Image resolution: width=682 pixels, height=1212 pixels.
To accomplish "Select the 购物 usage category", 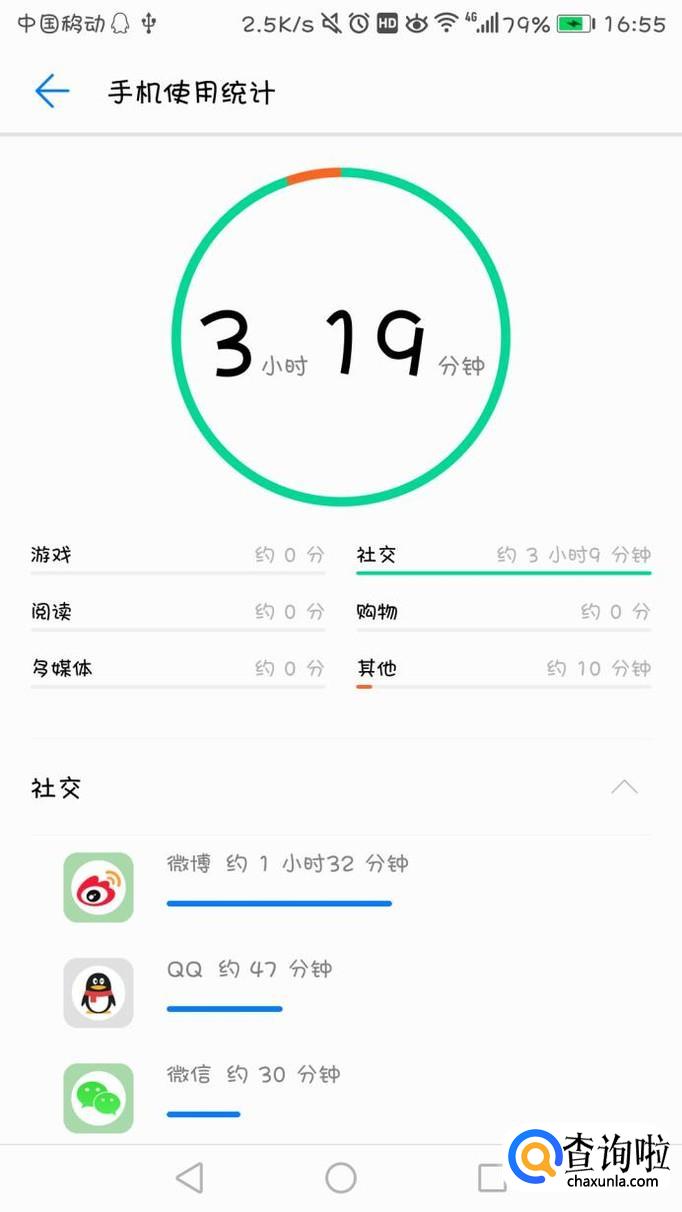I will tap(503, 612).
